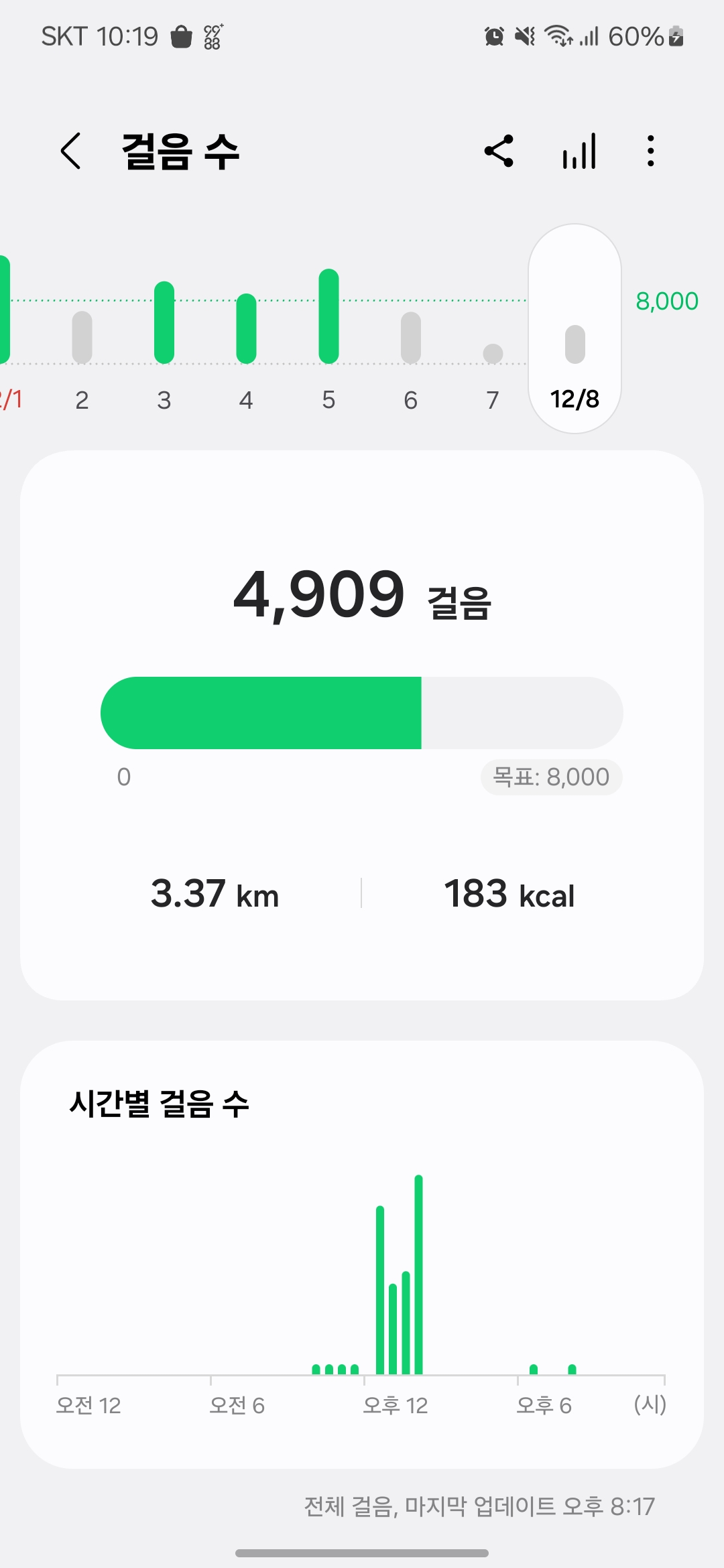Open the step trends chart icon
Image resolution: width=724 pixels, height=1568 pixels.
tap(579, 151)
